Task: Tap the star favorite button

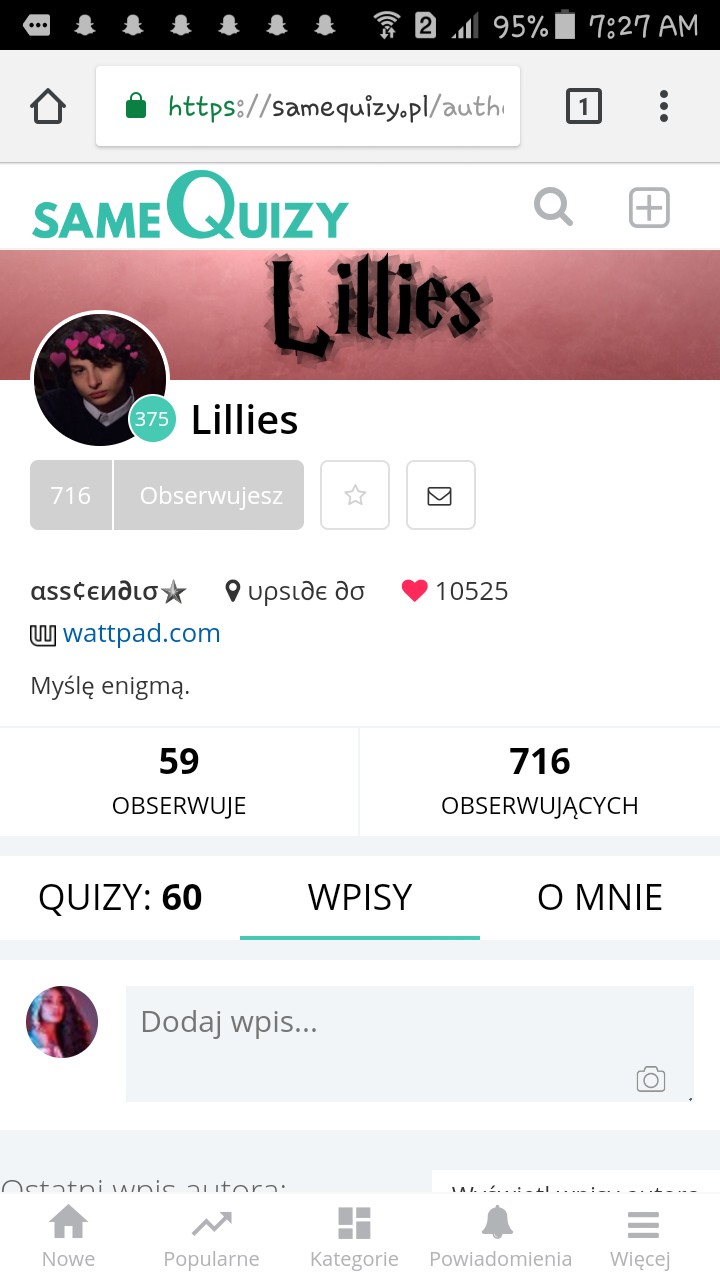Action: coord(355,495)
